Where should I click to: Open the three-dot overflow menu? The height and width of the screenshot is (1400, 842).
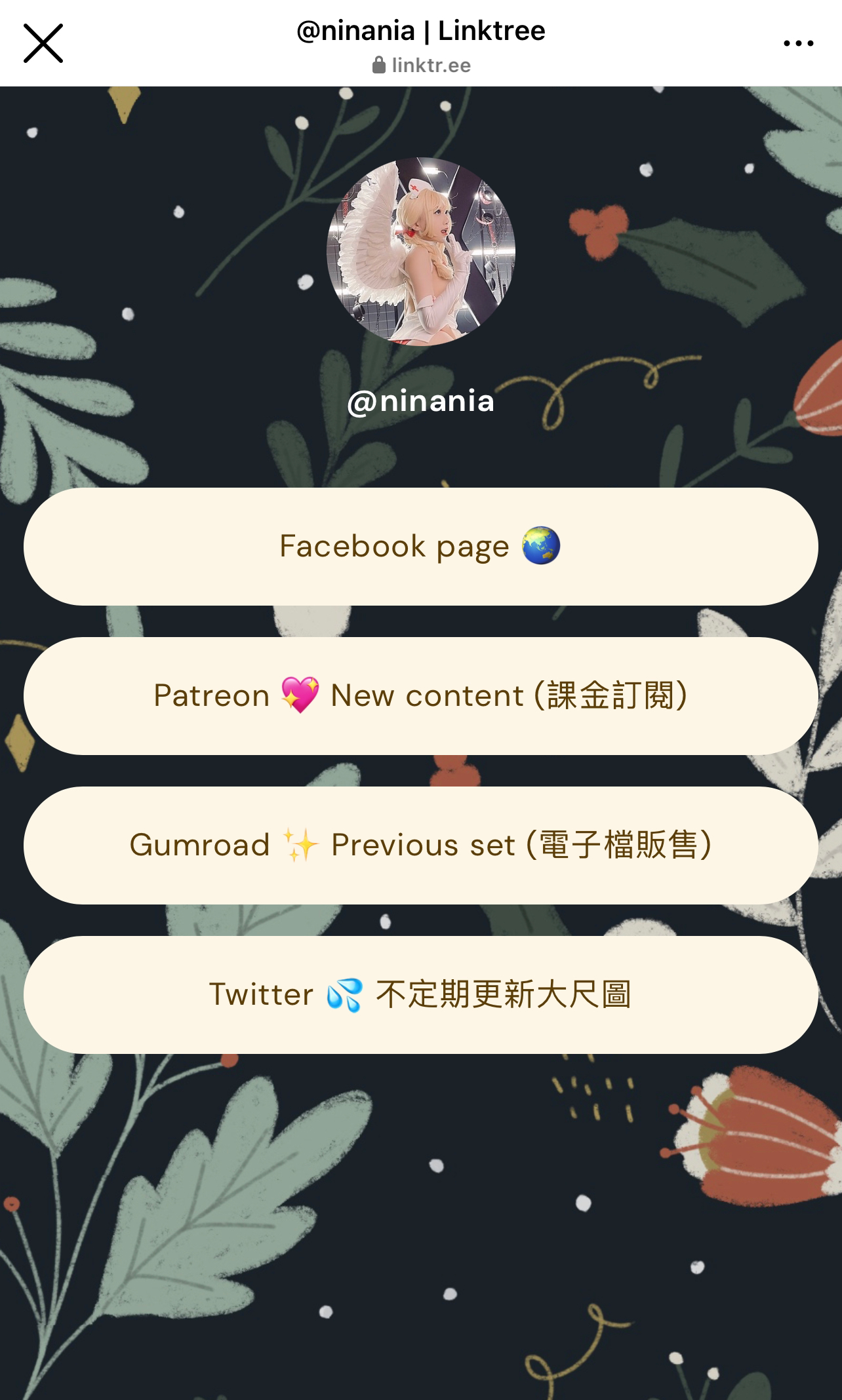798,44
